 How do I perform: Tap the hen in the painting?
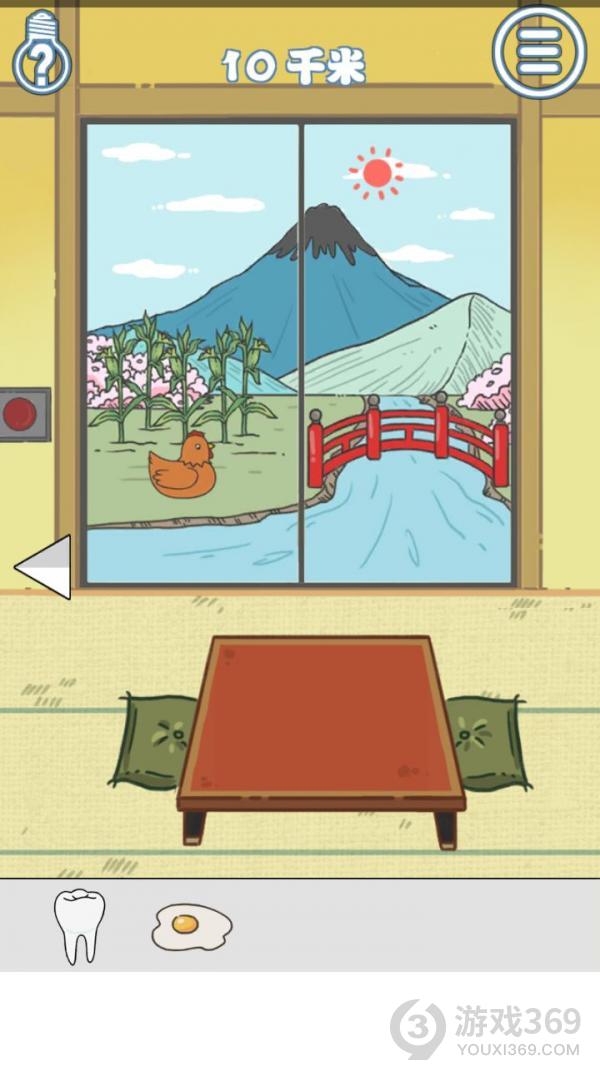pos(184,467)
